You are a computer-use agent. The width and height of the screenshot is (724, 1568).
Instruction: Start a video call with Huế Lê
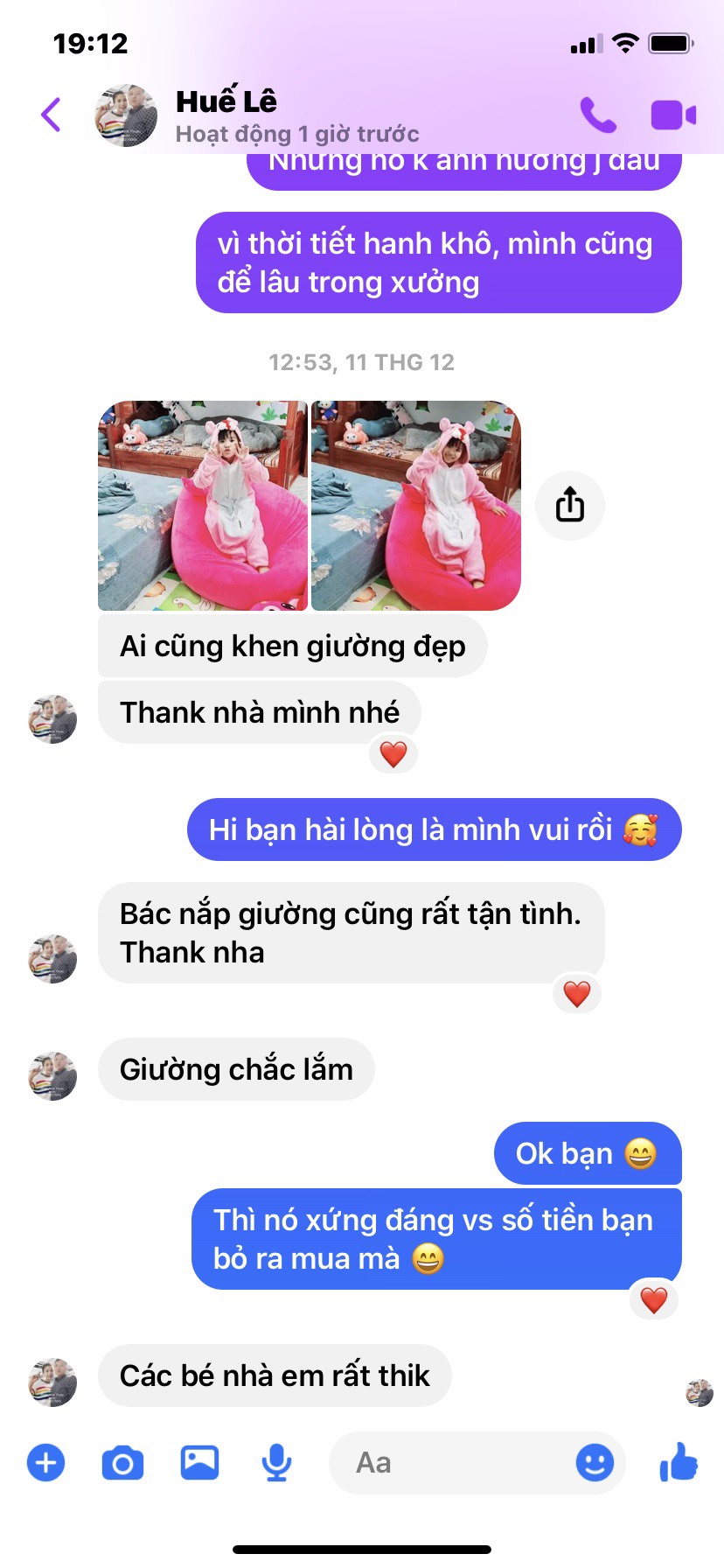tap(673, 115)
